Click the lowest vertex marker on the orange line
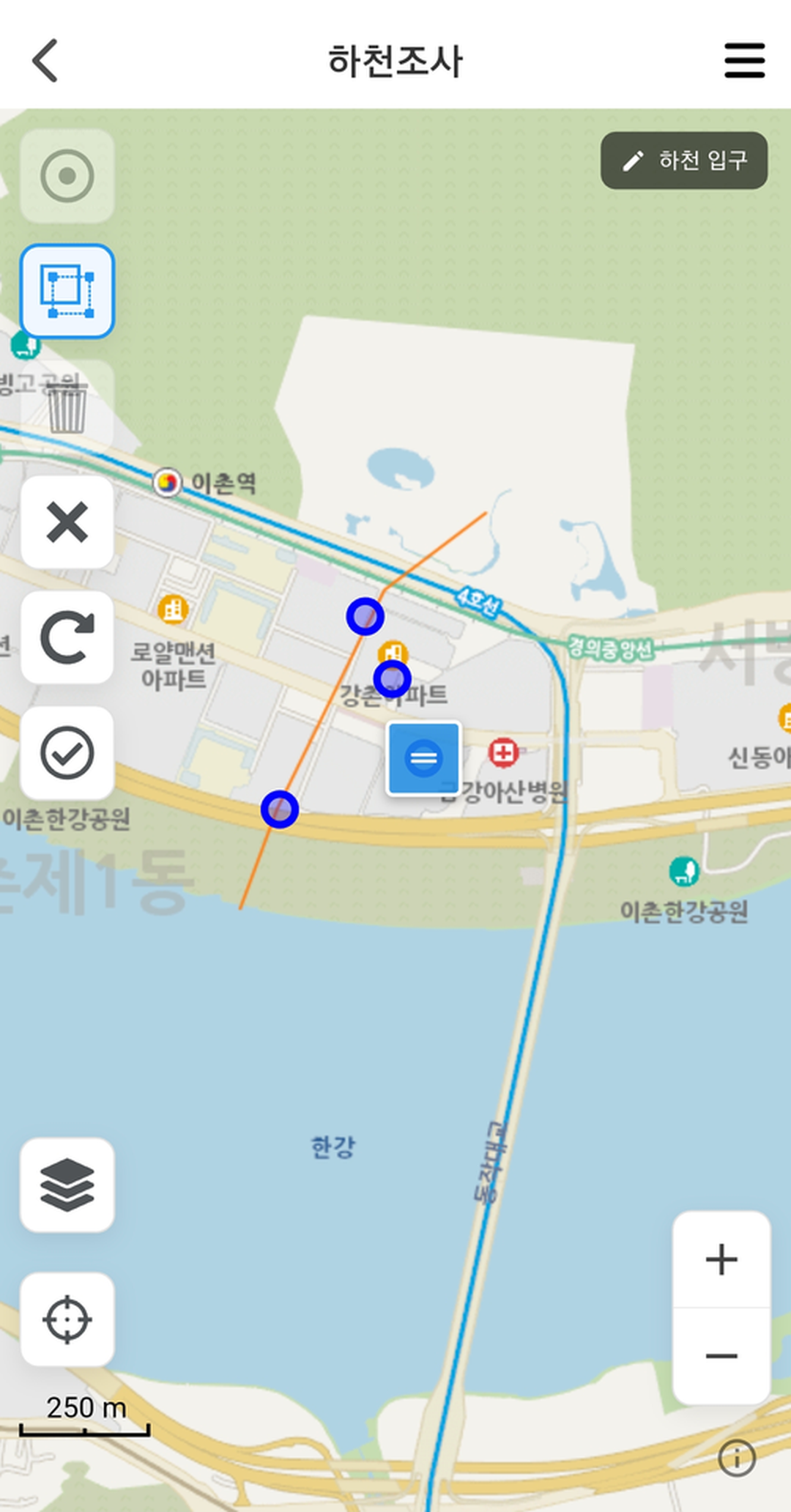The height and width of the screenshot is (1512, 791). 280,809
